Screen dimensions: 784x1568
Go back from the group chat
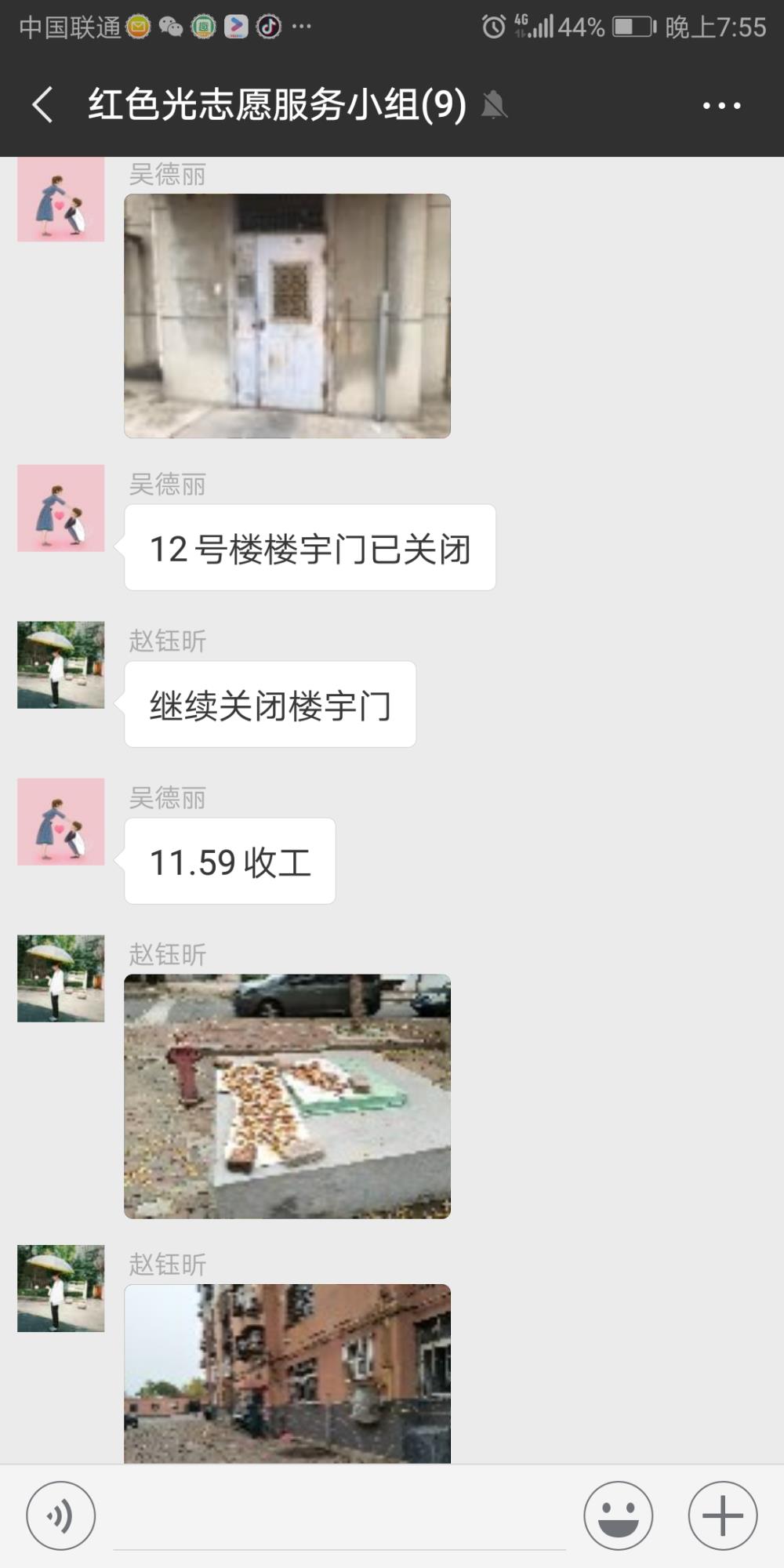click(x=43, y=105)
